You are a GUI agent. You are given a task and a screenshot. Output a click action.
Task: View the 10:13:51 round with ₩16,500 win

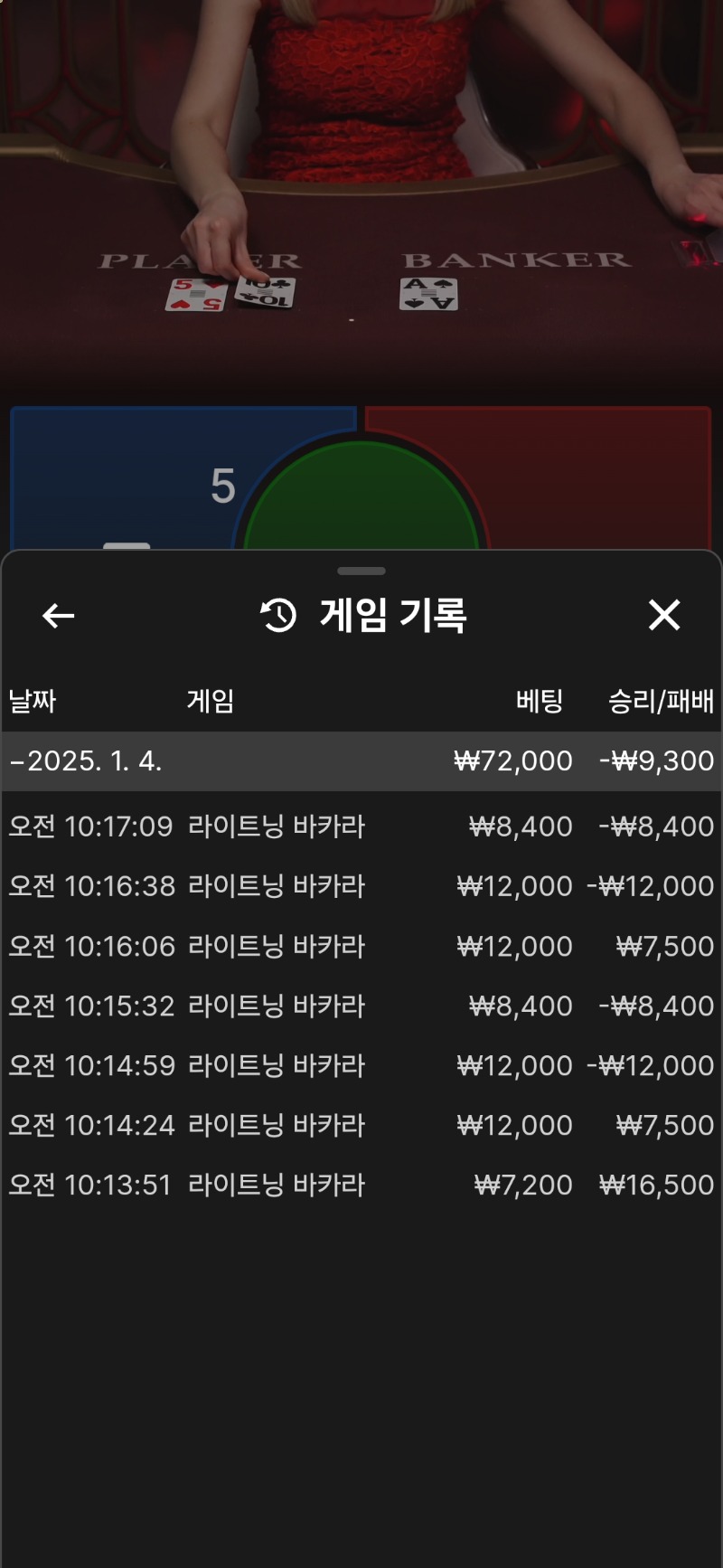(x=361, y=1185)
